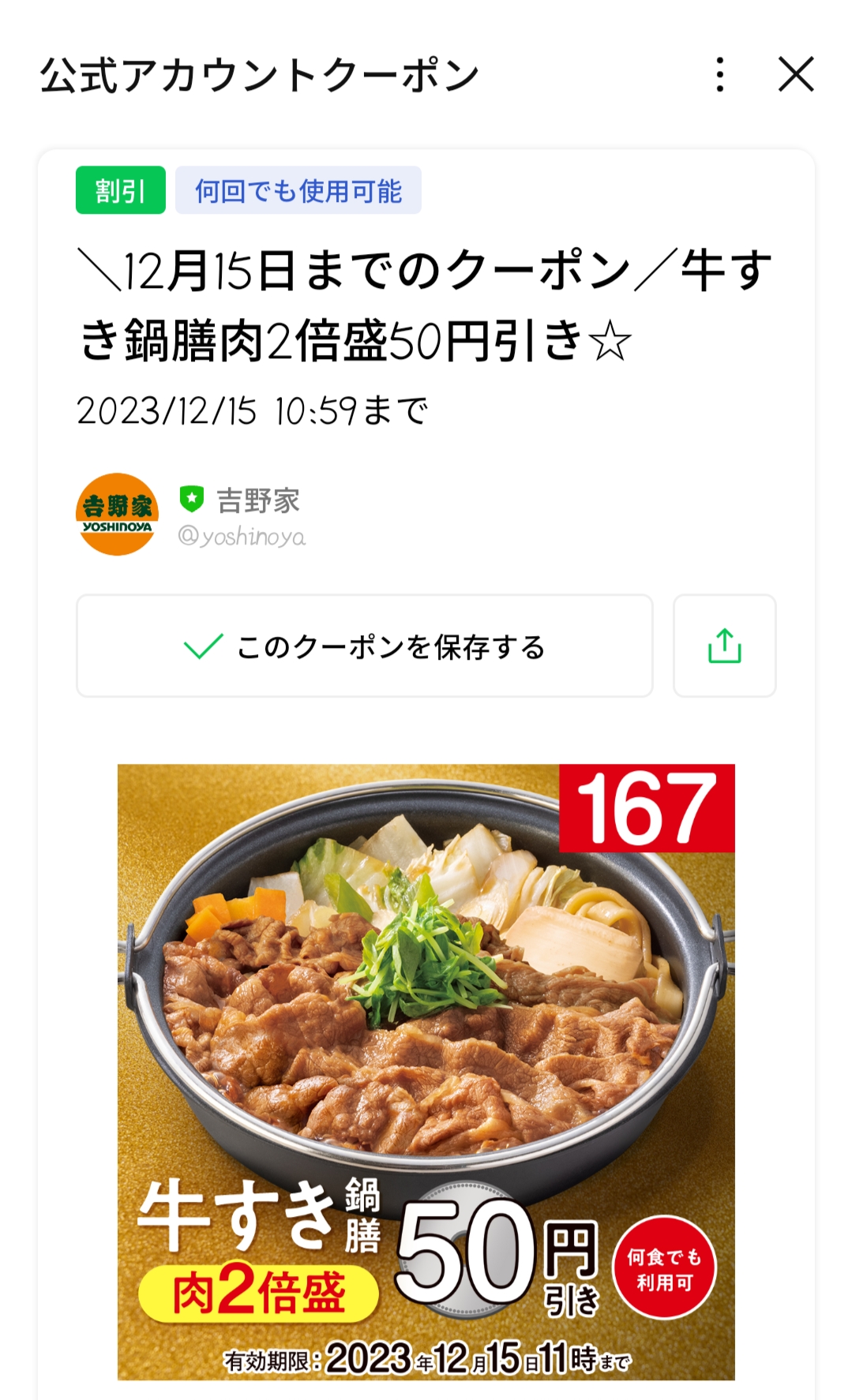This screenshot has height=1400, width=852.
Task: Share this coupon
Action: [724, 646]
